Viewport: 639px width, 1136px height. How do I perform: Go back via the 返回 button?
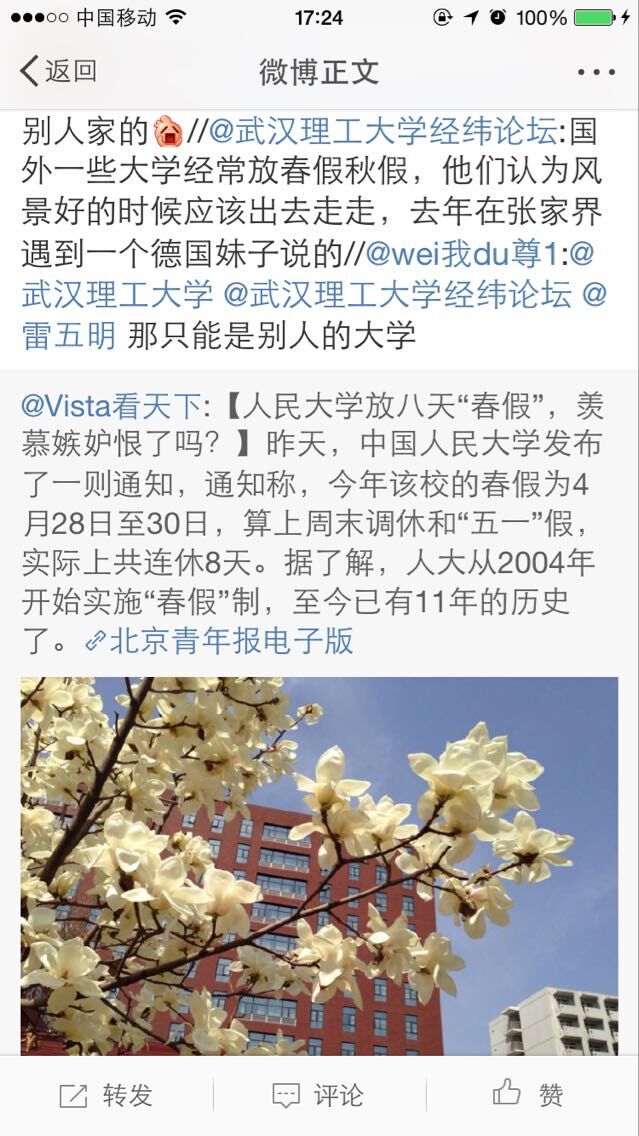coord(58,71)
